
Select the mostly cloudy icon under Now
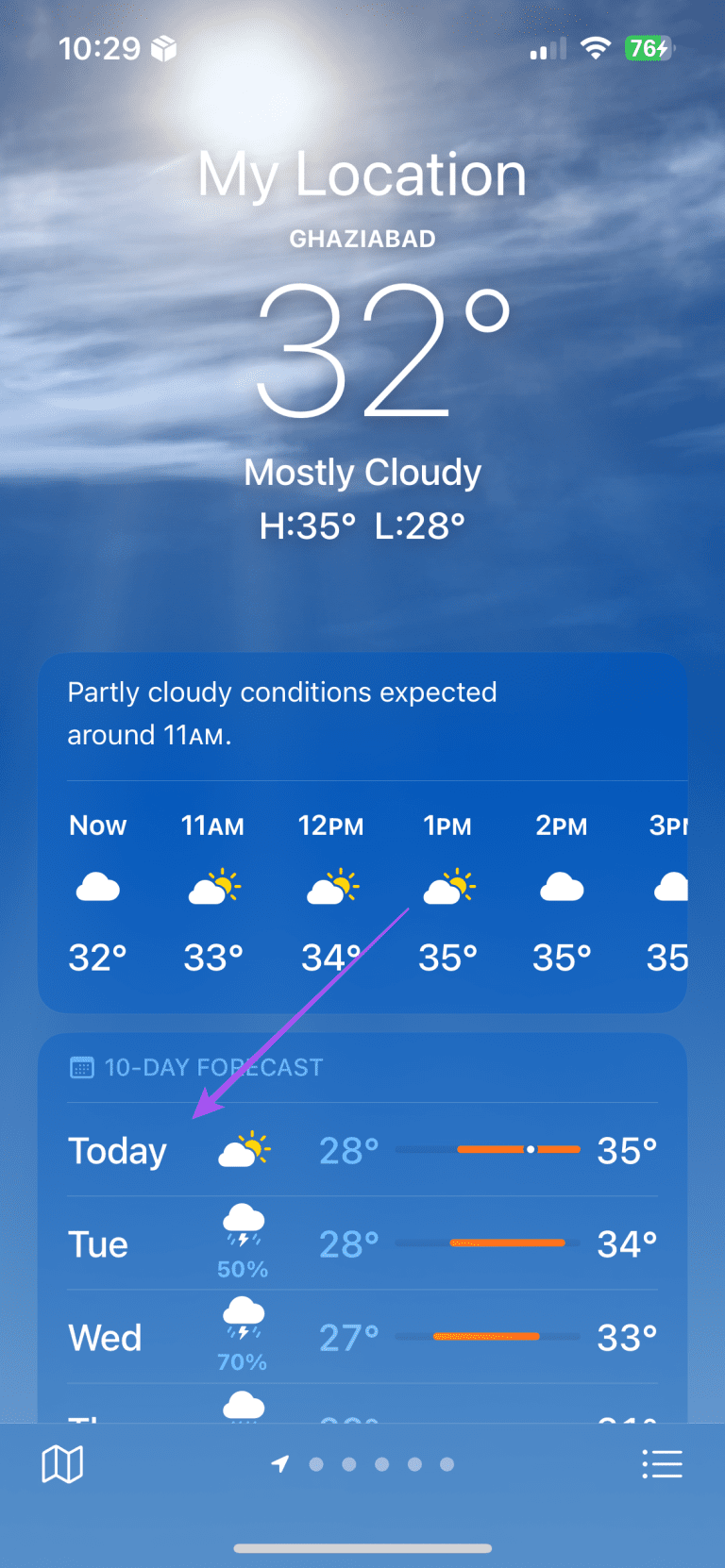97,885
